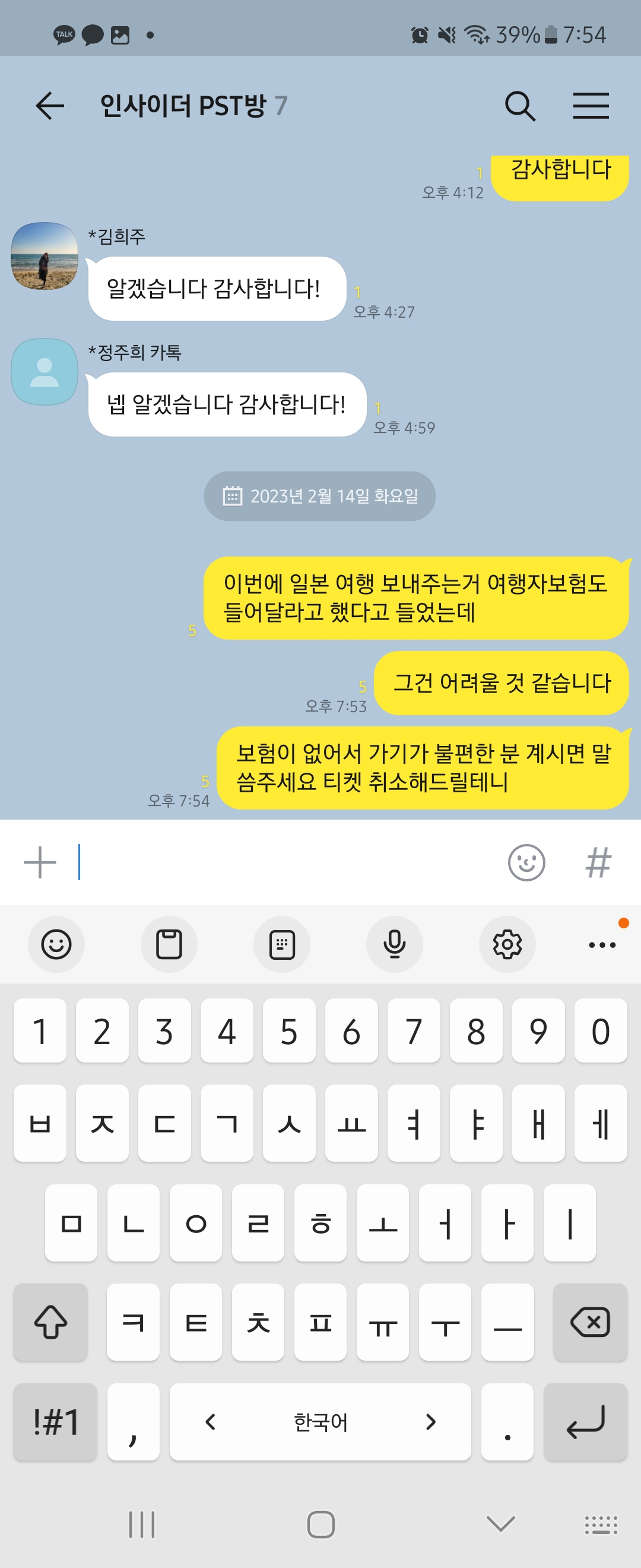Open keyboard emoji panel
The width and height of the screenshot is (641, 1568).
pos(56,944)
